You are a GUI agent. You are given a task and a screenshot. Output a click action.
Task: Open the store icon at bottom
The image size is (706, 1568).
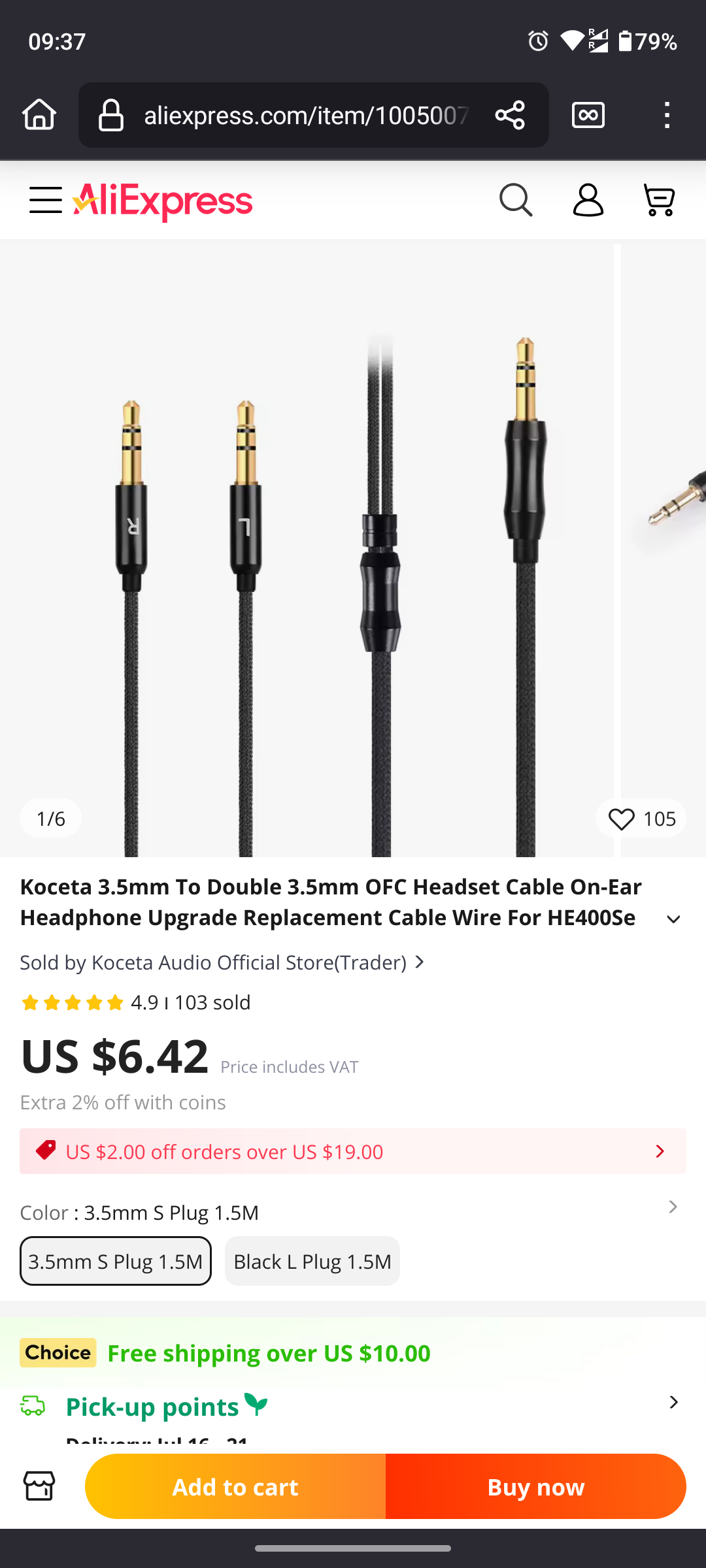click(39, 1486)
